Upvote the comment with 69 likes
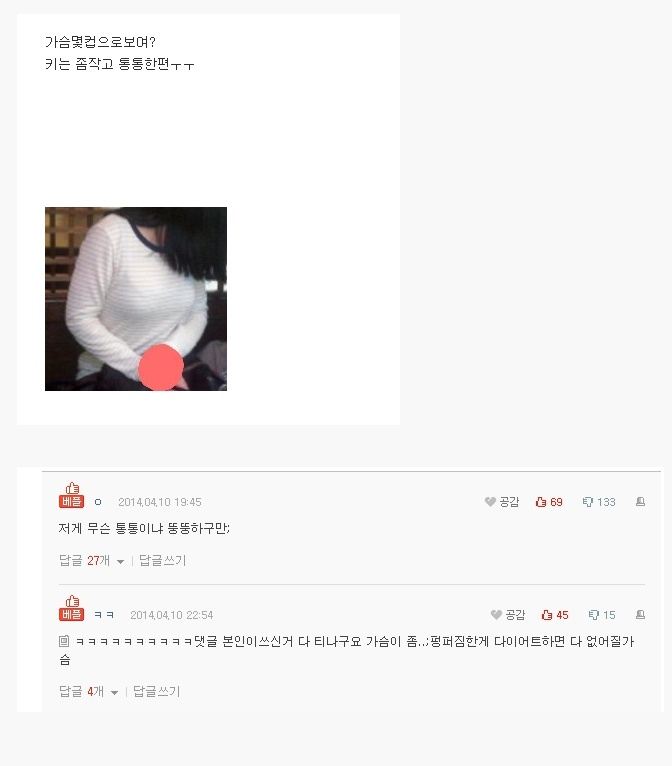The image size is (672, 766). pyautogui.click(x=549, y=502)
